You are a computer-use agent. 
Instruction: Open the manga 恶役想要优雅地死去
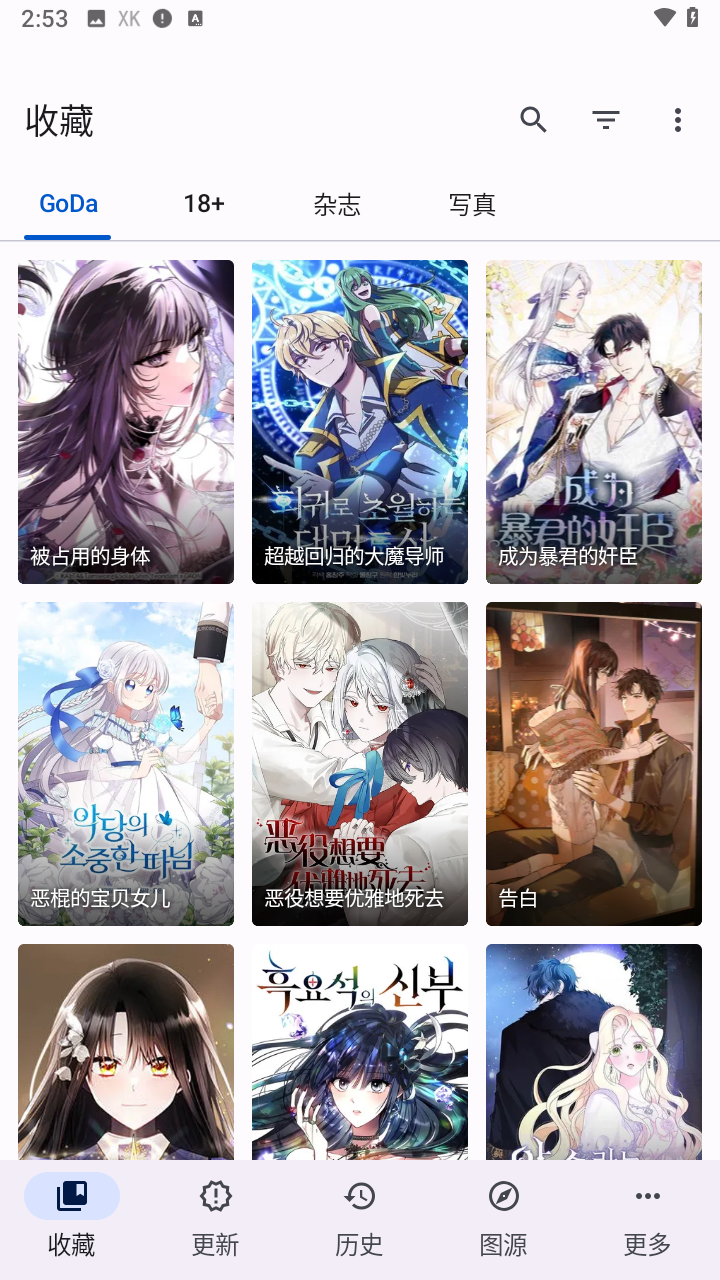pyautogui.click(x=360, y=764)
